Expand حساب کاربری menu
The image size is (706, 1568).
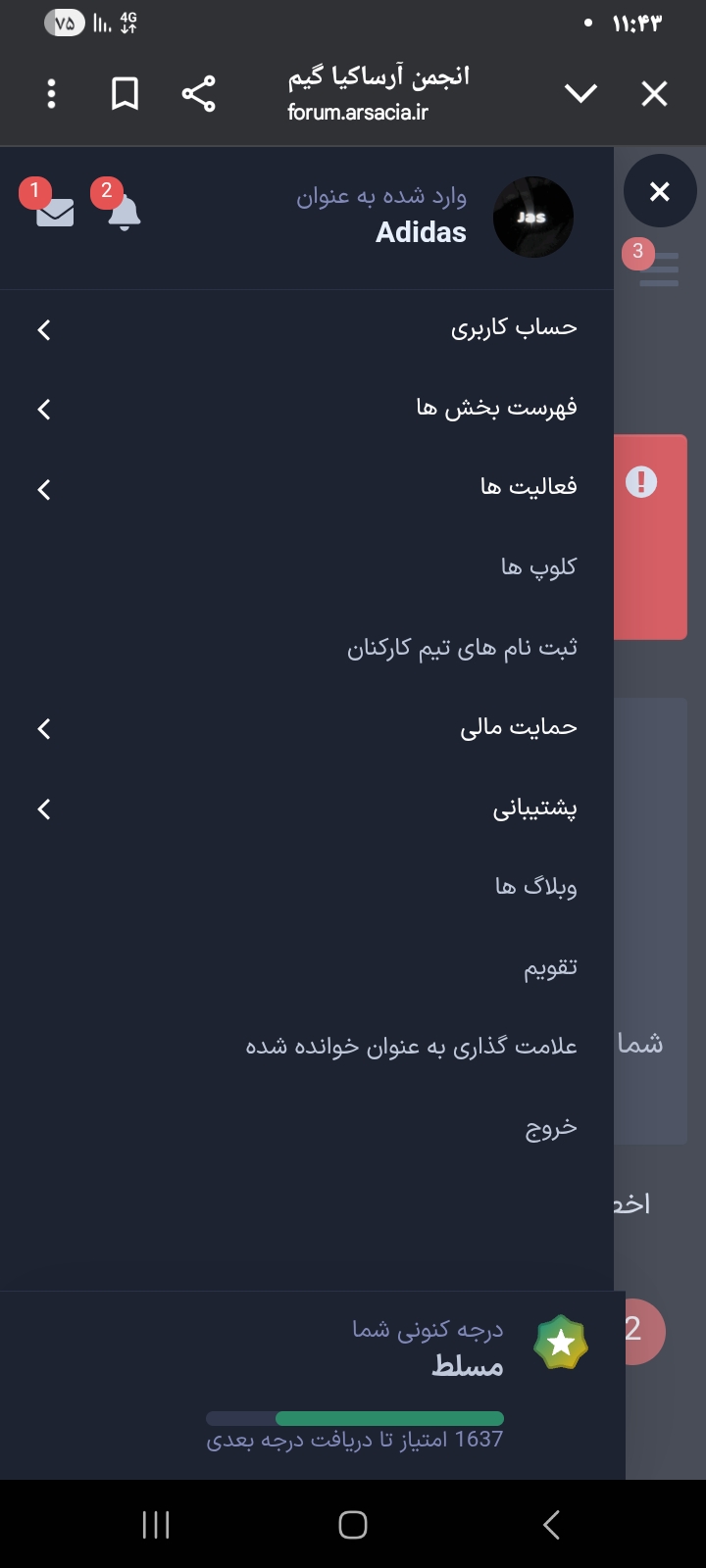[513, 328]
